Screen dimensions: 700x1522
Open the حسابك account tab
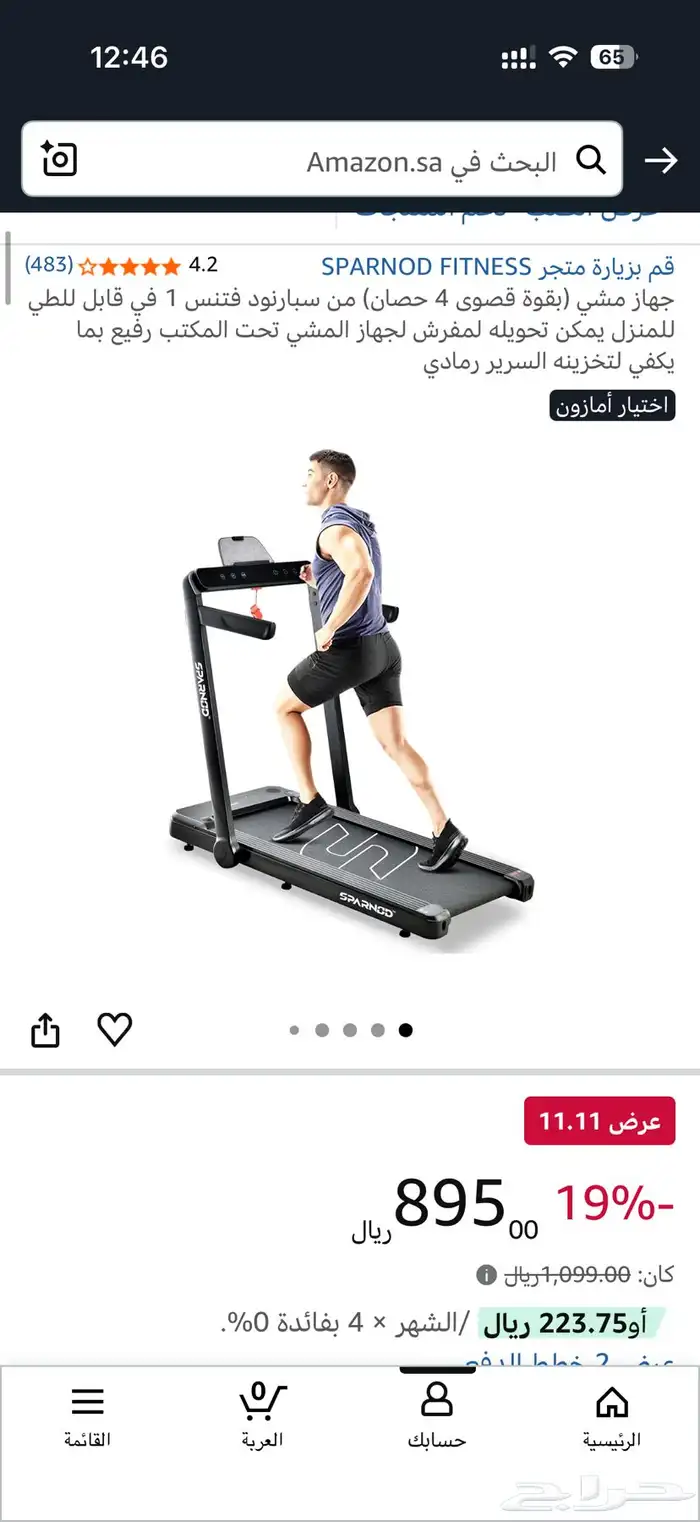pos(437,1415)
